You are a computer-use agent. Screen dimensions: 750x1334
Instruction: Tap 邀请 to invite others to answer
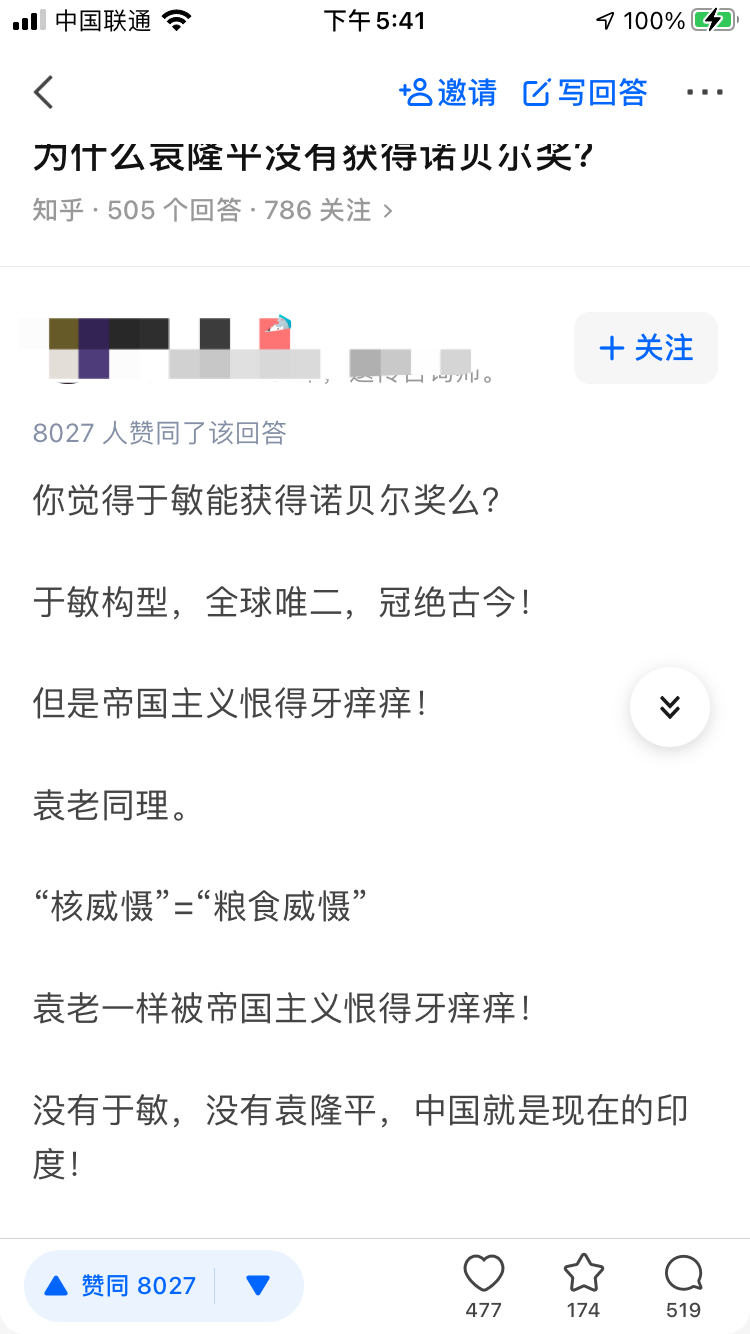point(448,93)
